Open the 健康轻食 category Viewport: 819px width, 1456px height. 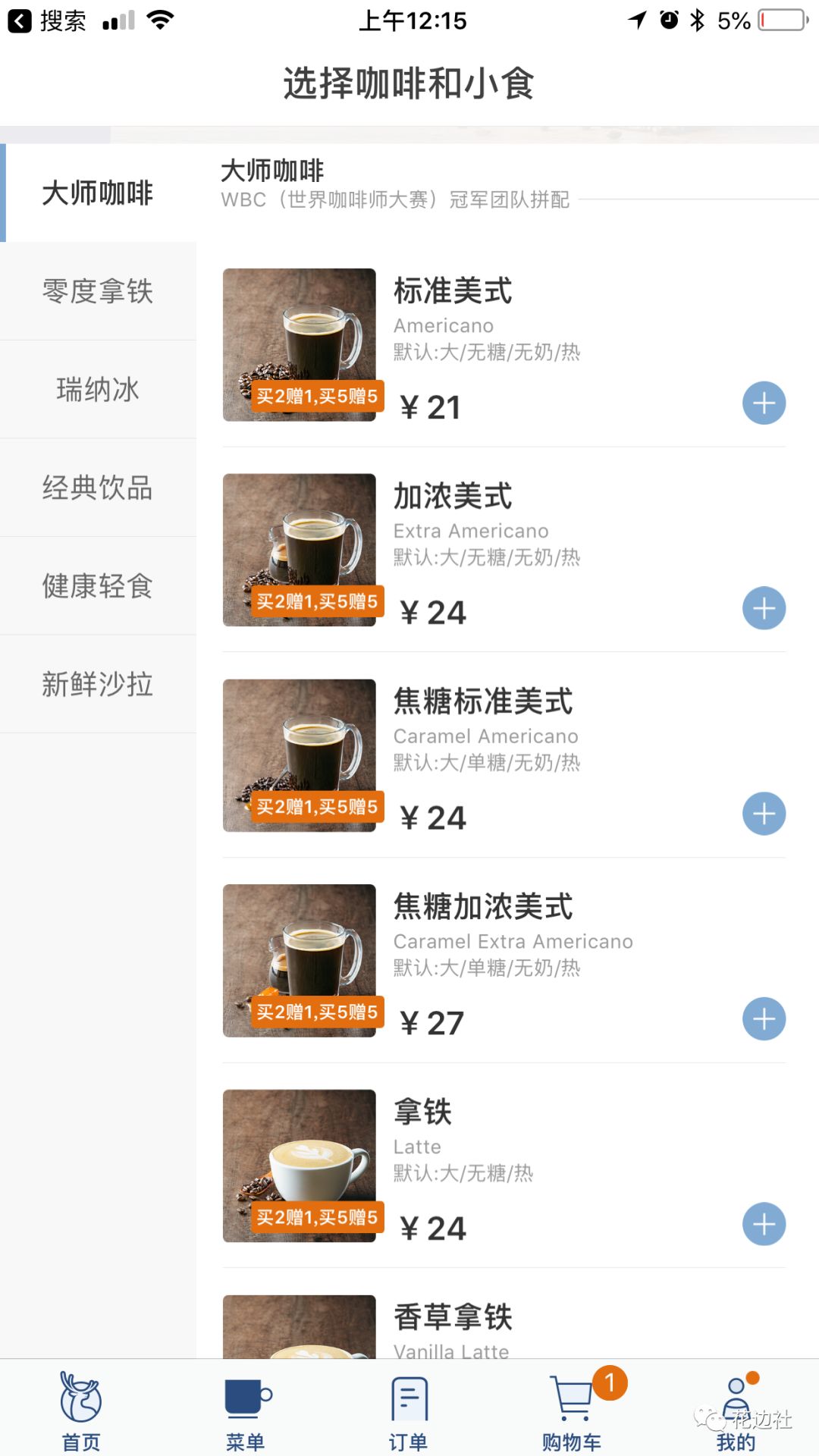point(99,585)
